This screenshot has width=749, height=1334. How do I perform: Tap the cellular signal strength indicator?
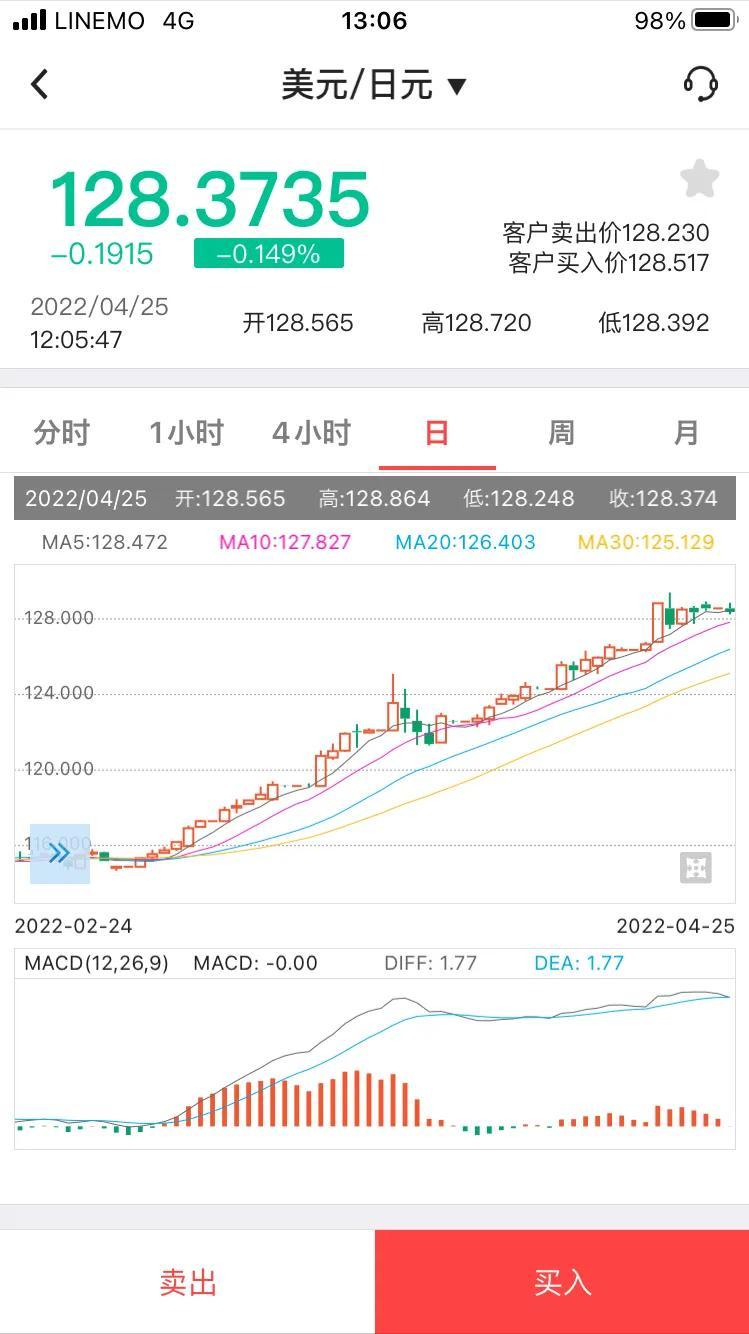(x=30, y=19)
